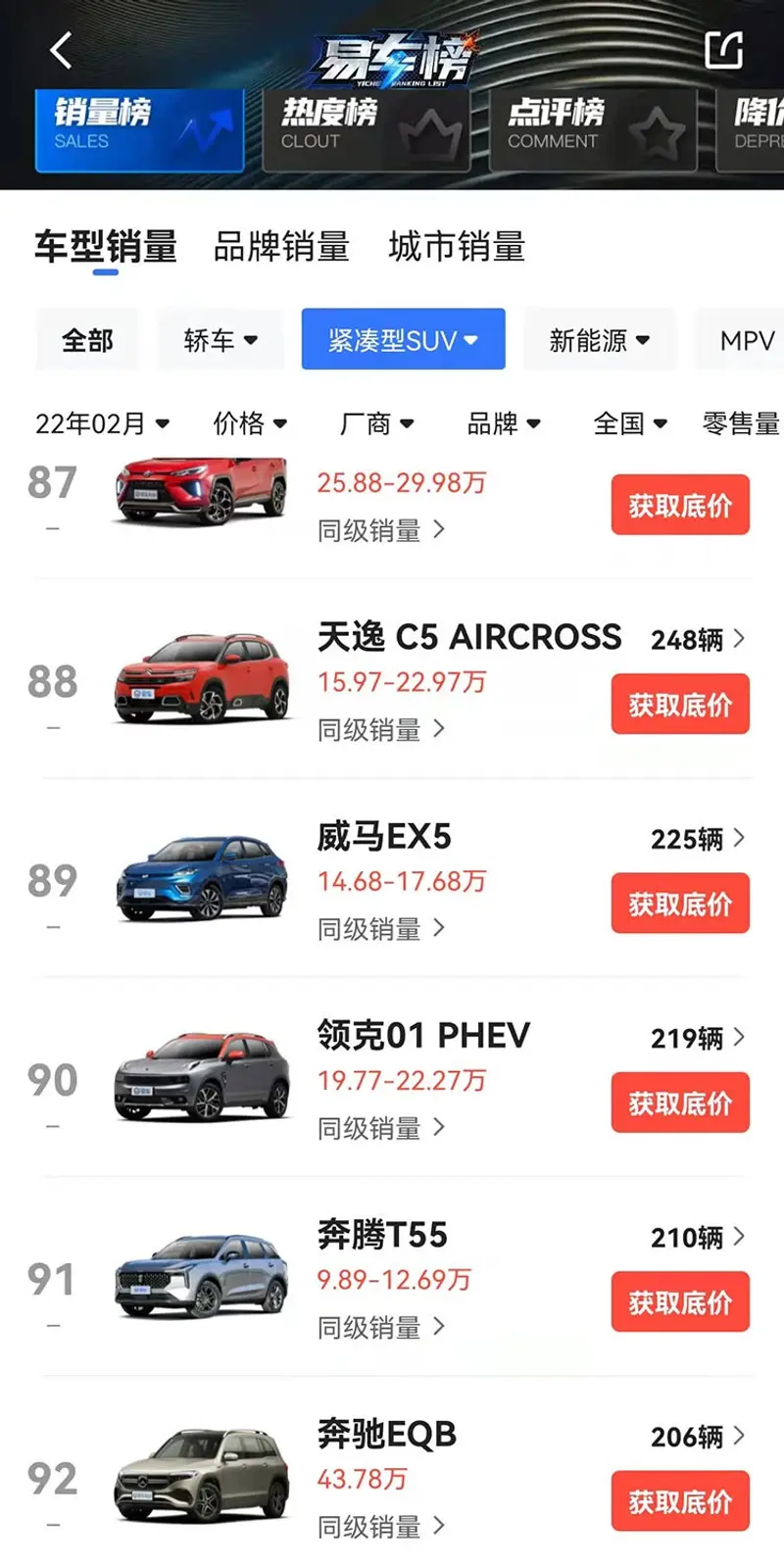Choose region with 全国 dropdown
Image resolution: width=784 pixels, height=1568 pixels.
tap(630, 423)
